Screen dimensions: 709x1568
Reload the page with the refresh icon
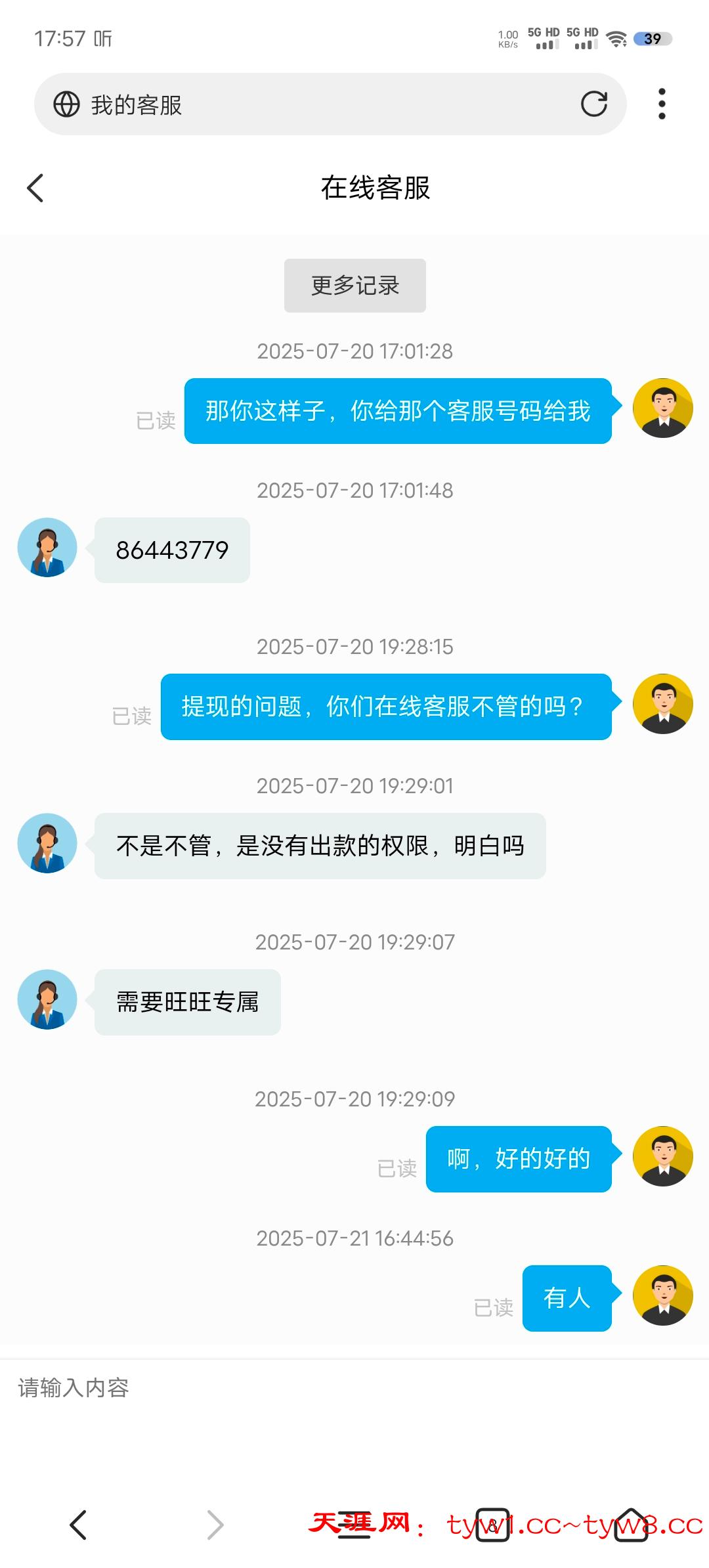[594, 104]
